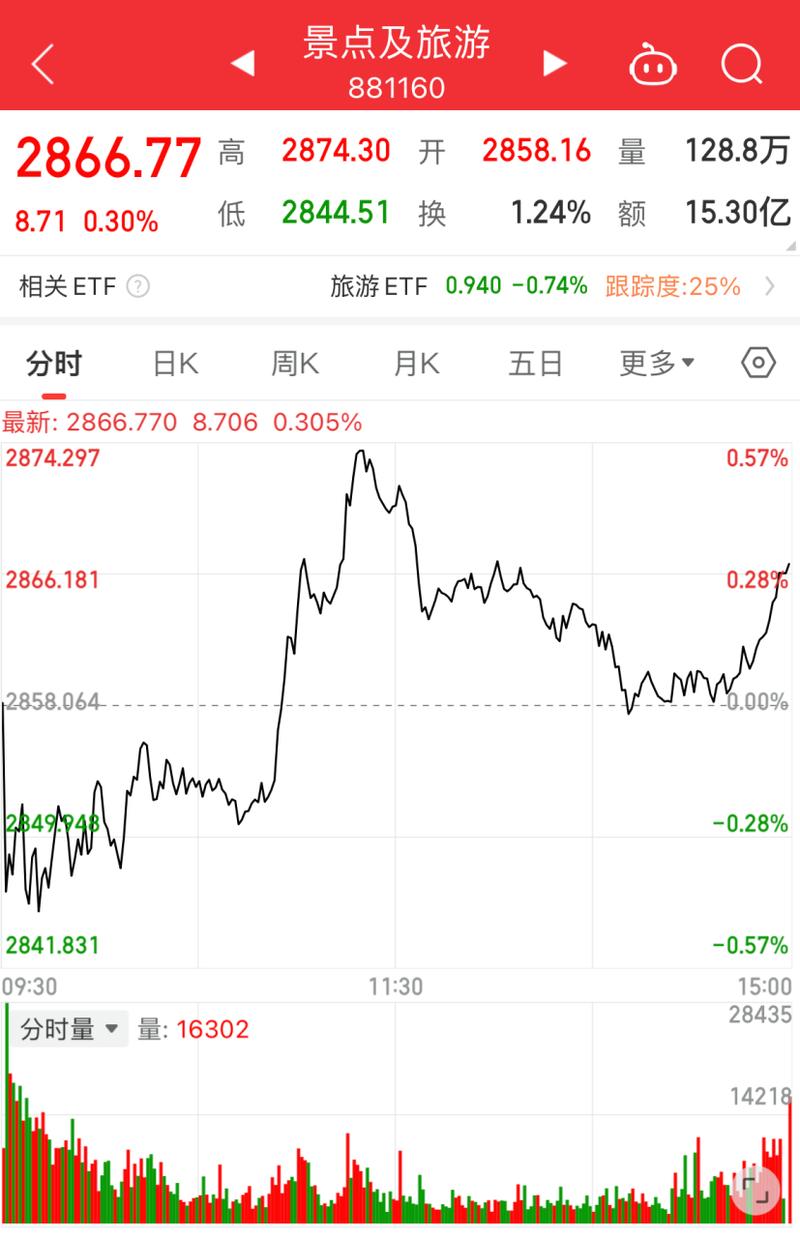Image resolution: width=800 pixels, height=1238 pixels.
Task: Switch to the 日K tab
Action: click(175, 364)
